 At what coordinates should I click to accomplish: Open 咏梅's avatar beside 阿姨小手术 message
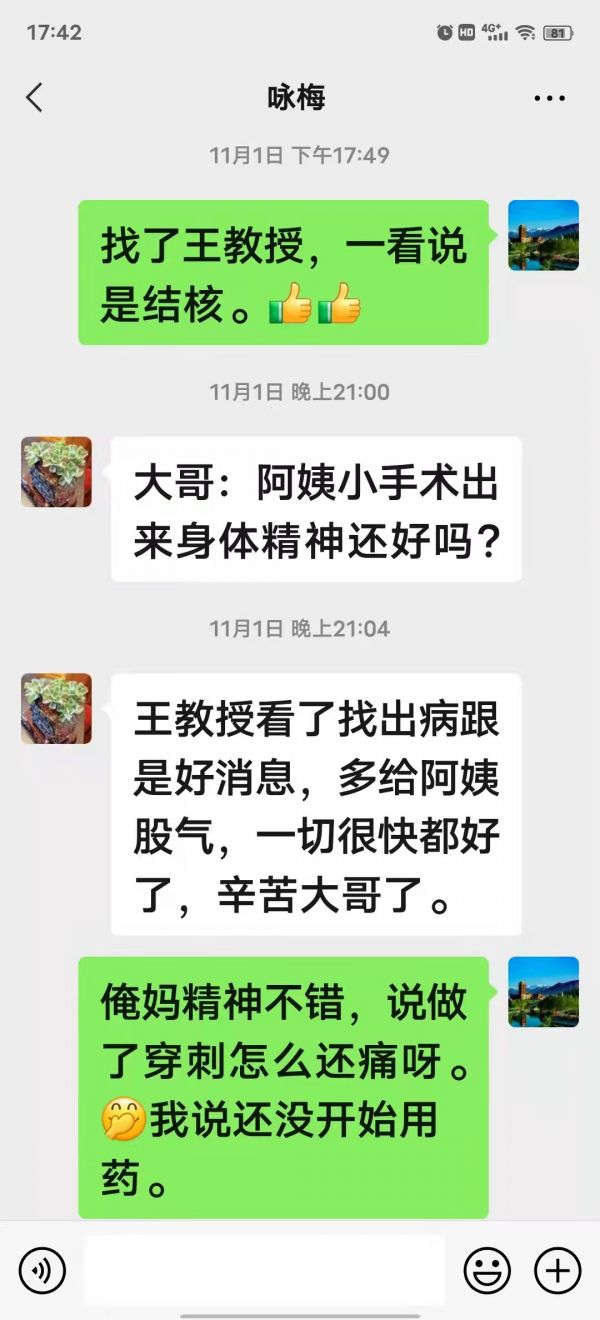pyautogui.click(x=56, y=472)
